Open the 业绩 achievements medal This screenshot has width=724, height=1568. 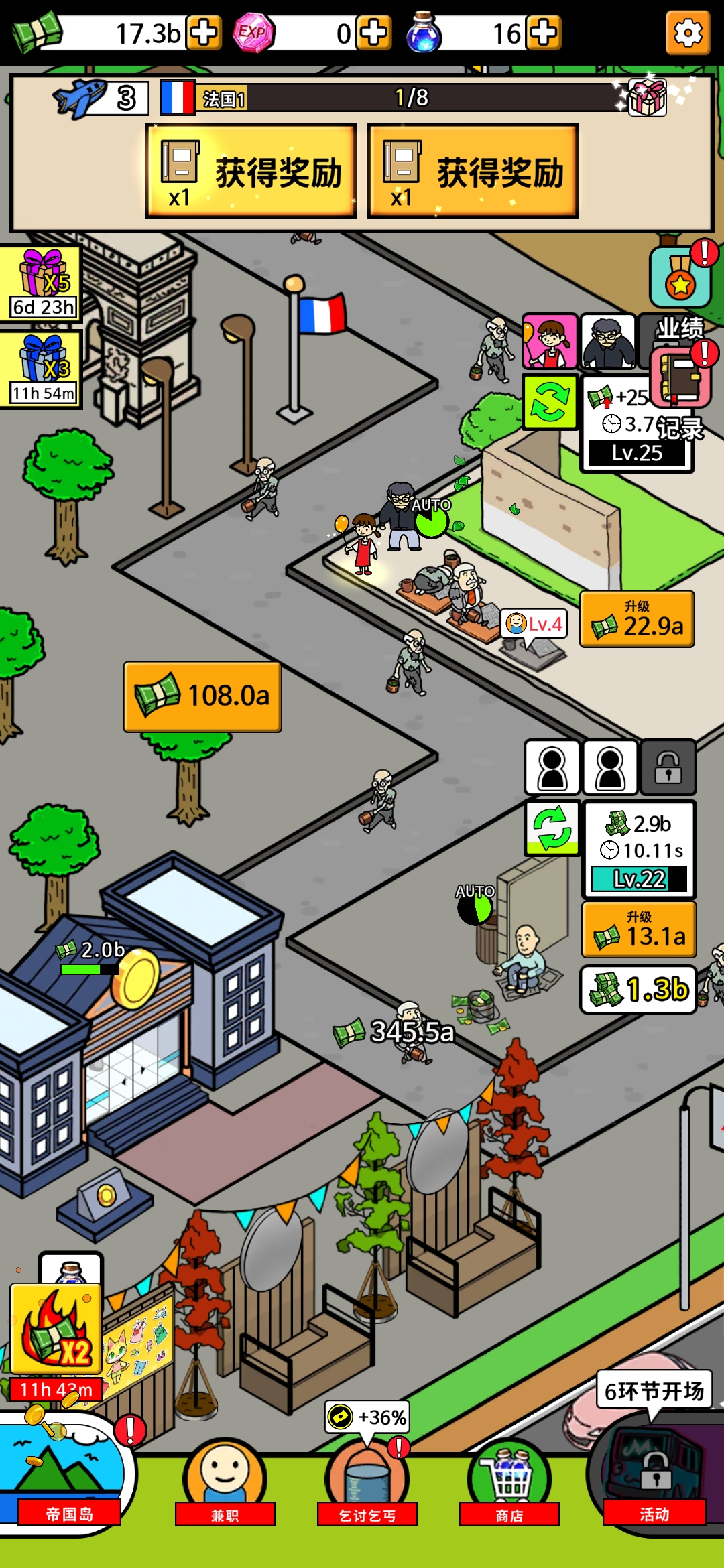click(680, 279)
